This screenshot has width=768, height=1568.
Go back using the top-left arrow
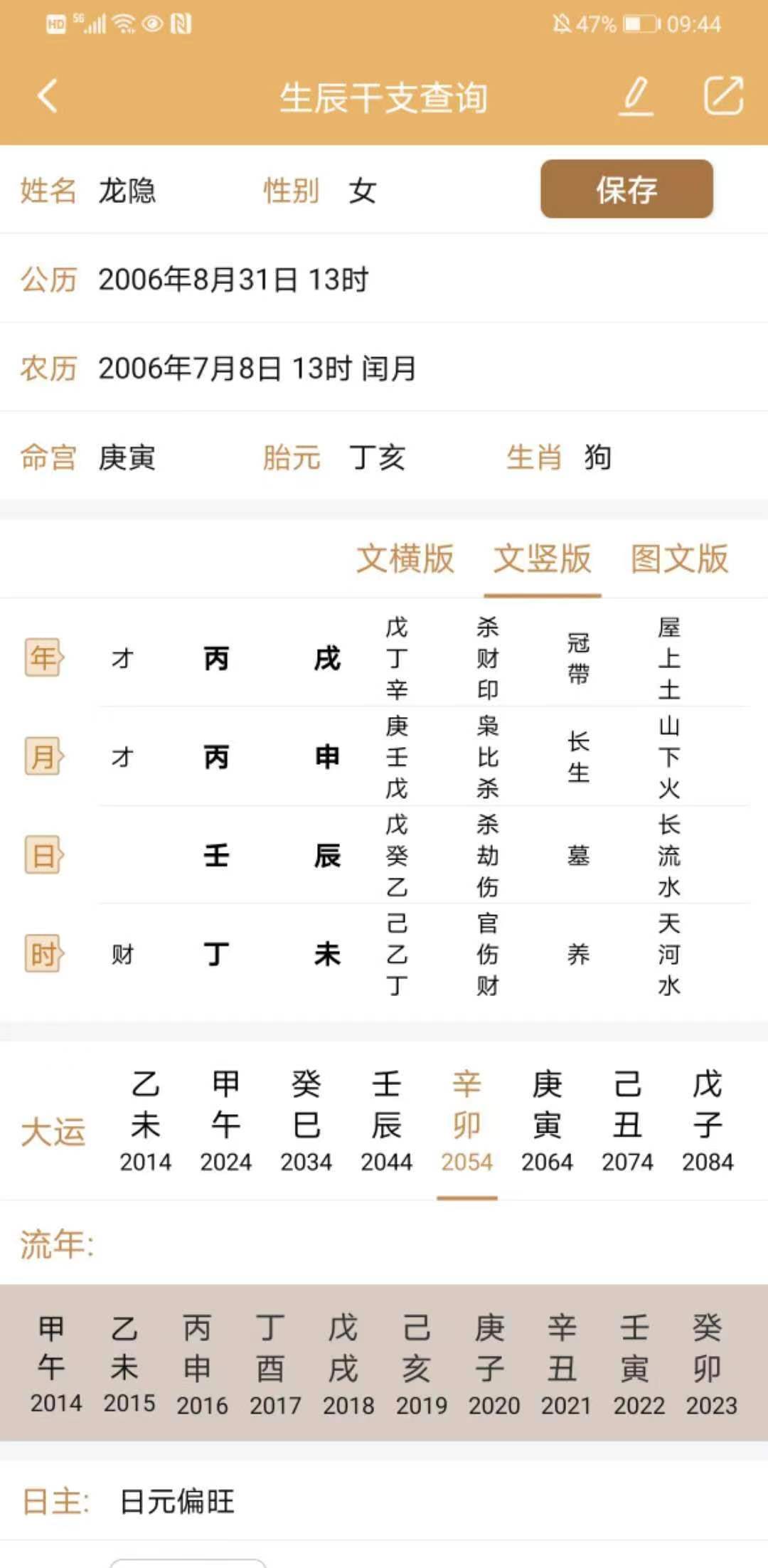(x=48, y=96)
